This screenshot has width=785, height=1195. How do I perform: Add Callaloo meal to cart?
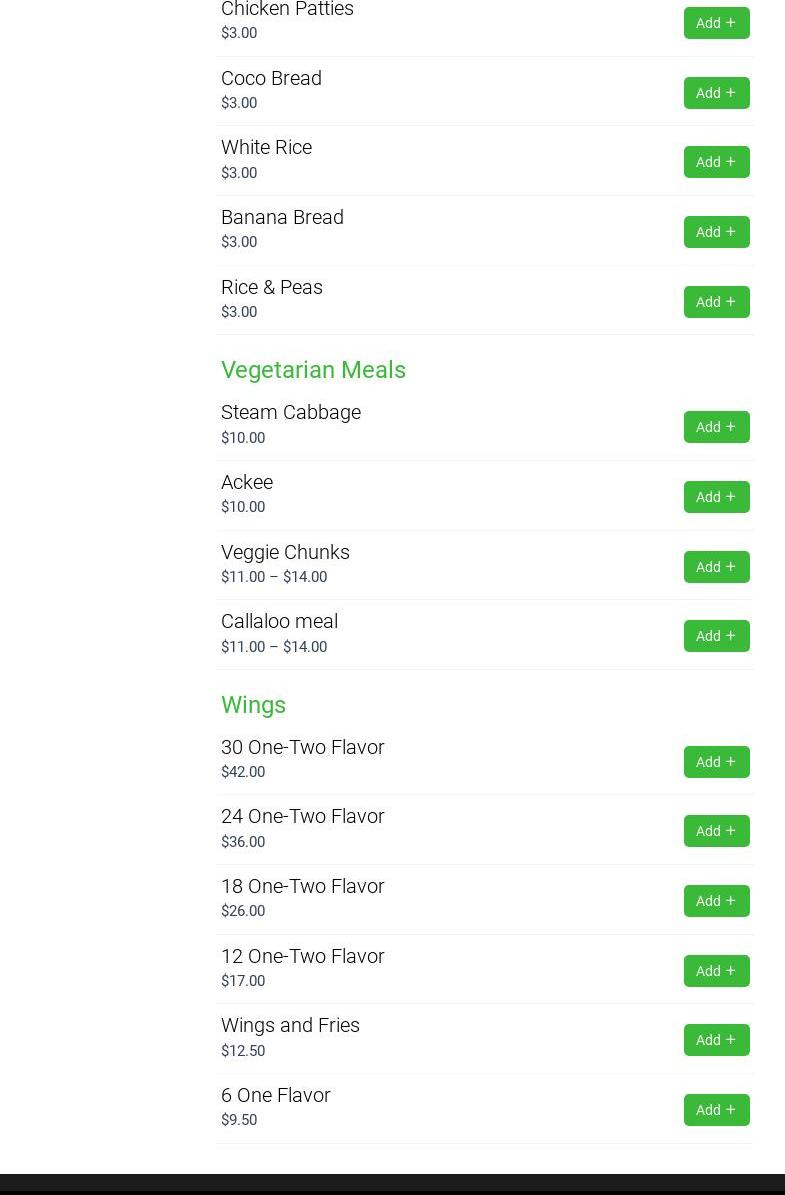click(x=716, y=636)
